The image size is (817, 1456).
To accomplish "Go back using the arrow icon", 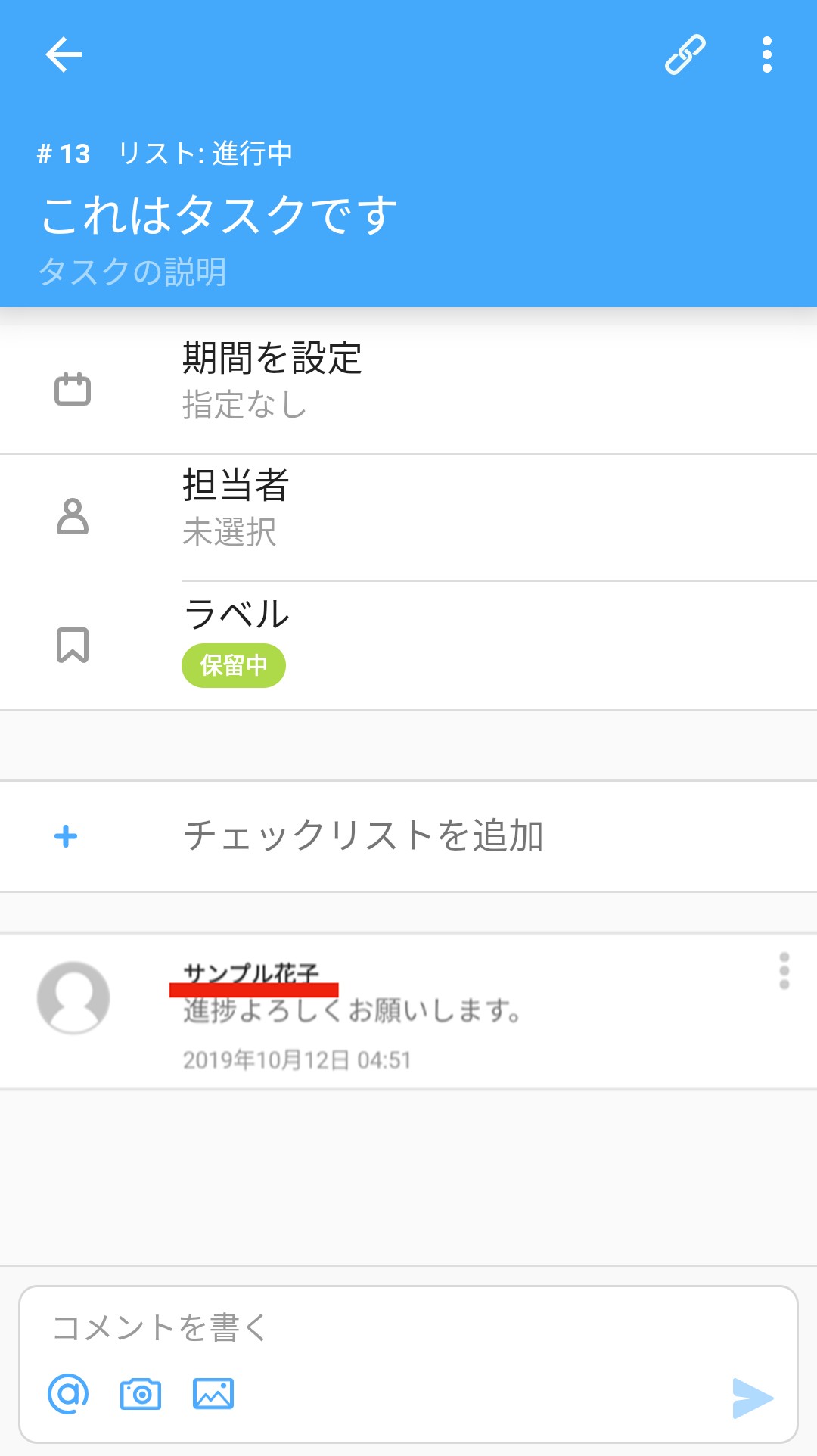I will click(x=64, y=55).
